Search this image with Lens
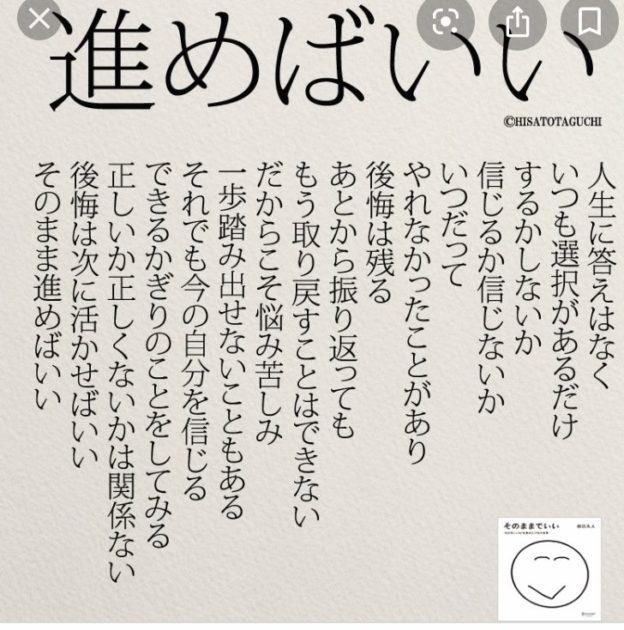 [x=448, y=19]
